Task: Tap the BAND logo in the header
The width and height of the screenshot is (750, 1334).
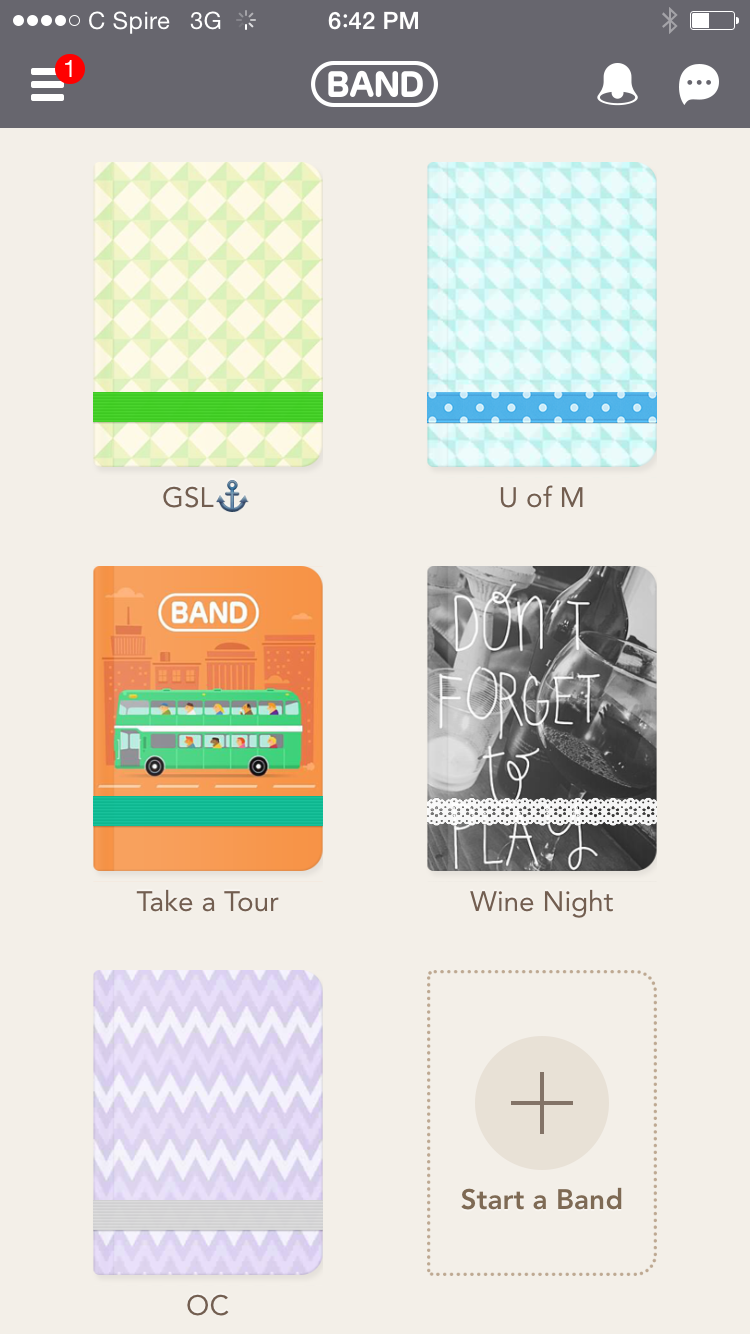Action: (x=374, y=84)
